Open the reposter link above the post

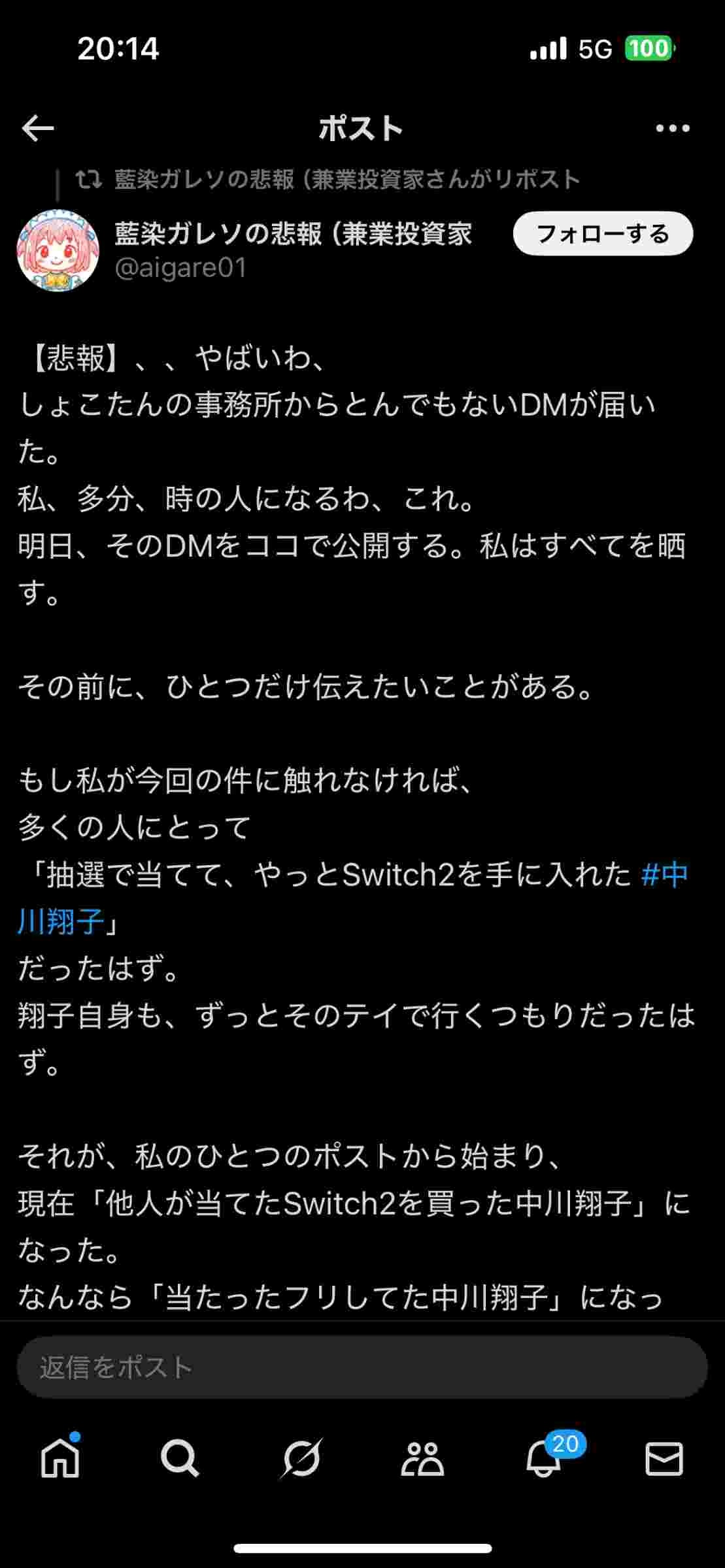tap(346, 179)
